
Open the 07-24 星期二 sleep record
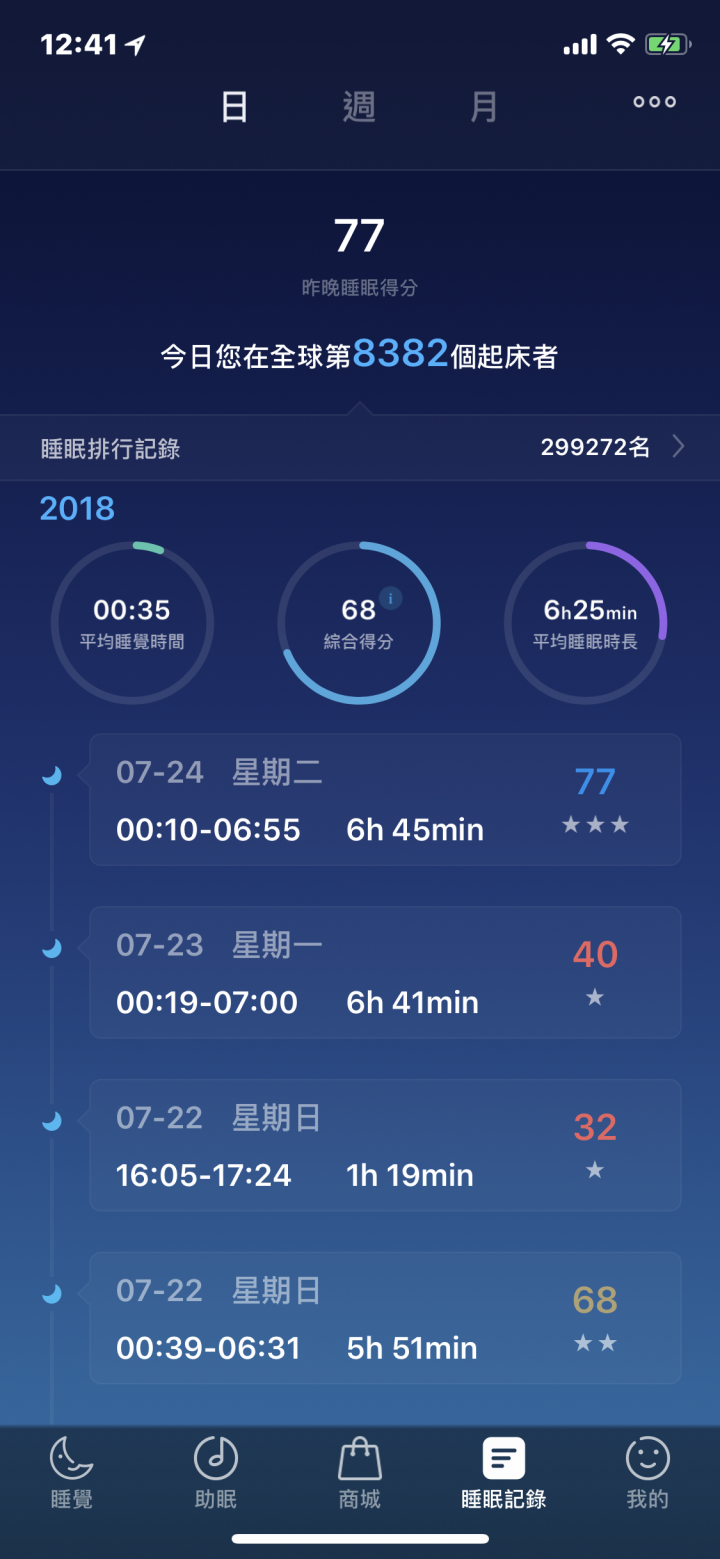click(x=385, y=800)
